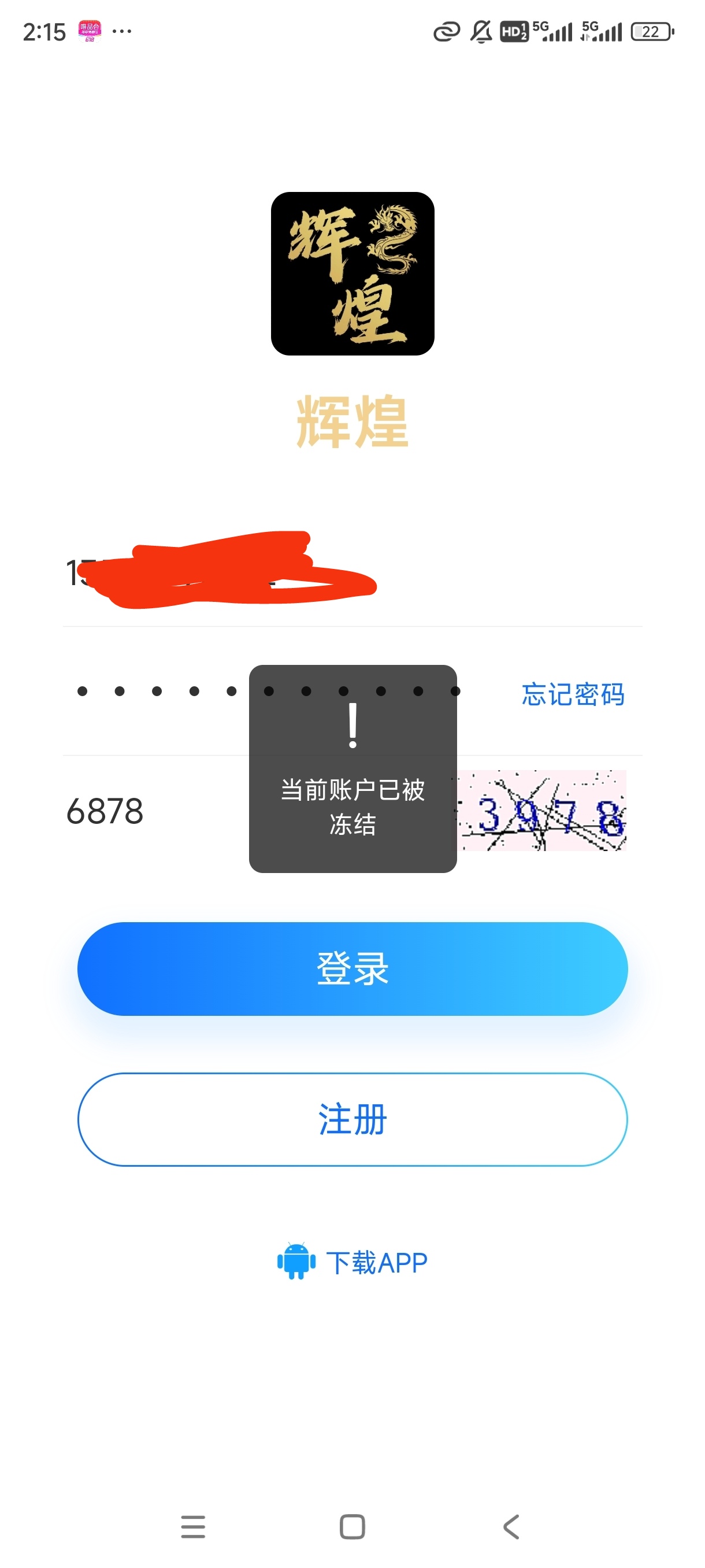This screenshot has height=1568, width=705.
Task: Tap the blue 登录 login button
Action: [x=352, y=968]
